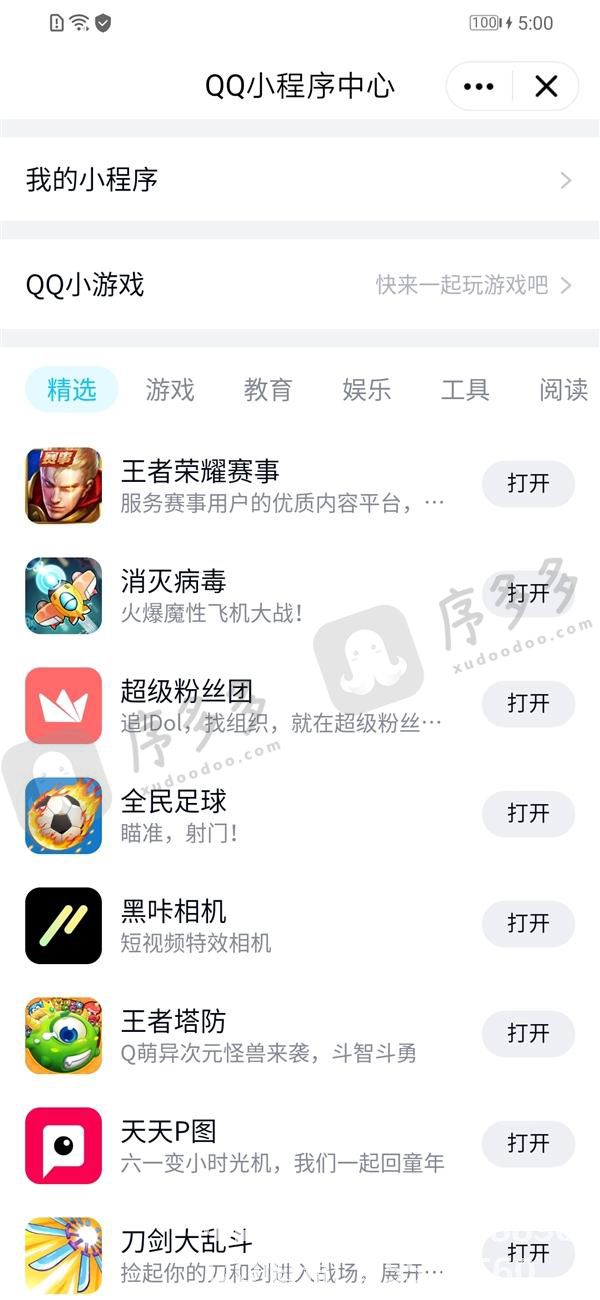Open QQ小游戏 section
The image size is (600, 1300).
point(300,285)
